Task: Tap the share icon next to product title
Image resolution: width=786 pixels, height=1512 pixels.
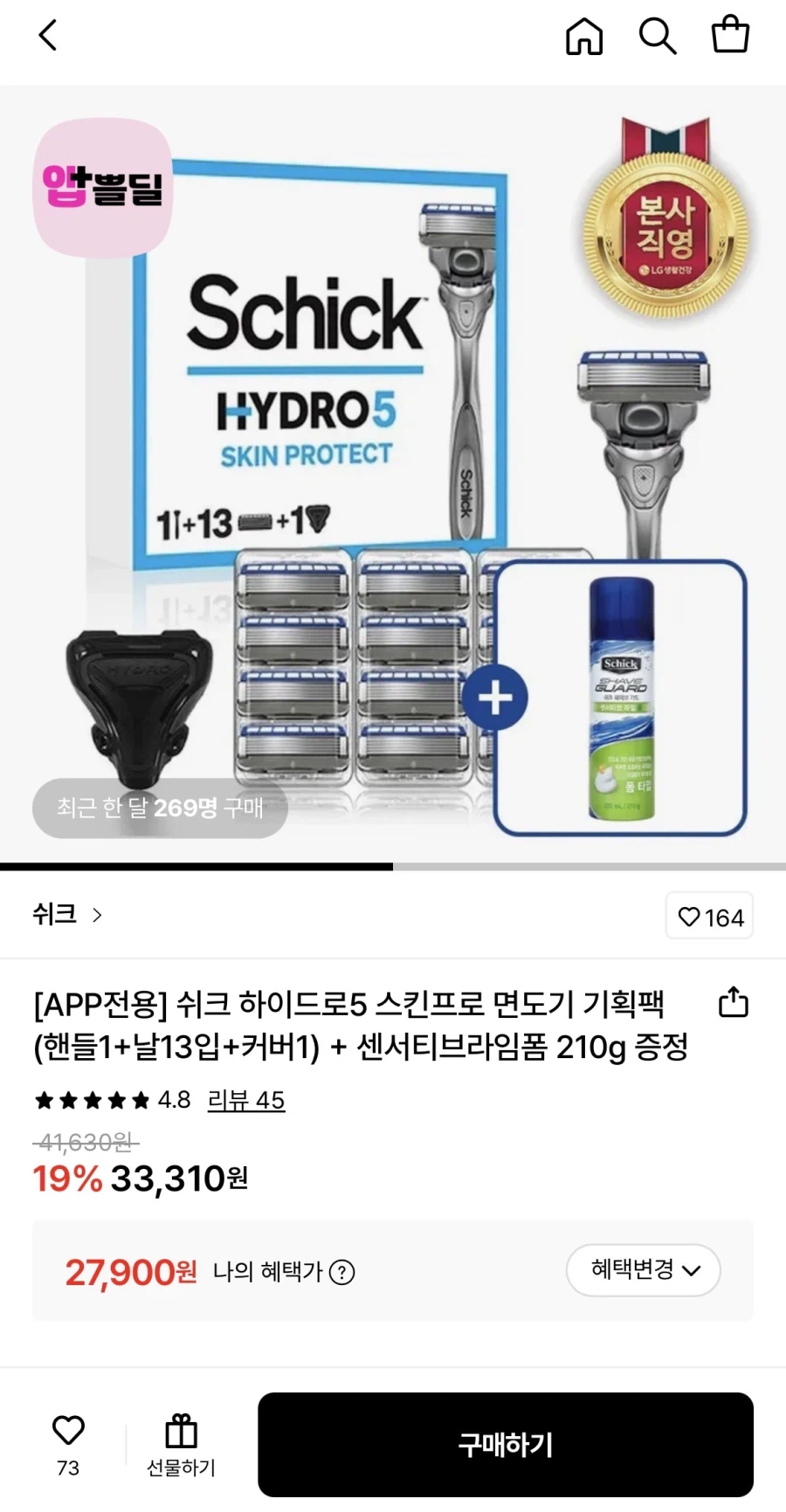Action: [x=734, y=1004]
